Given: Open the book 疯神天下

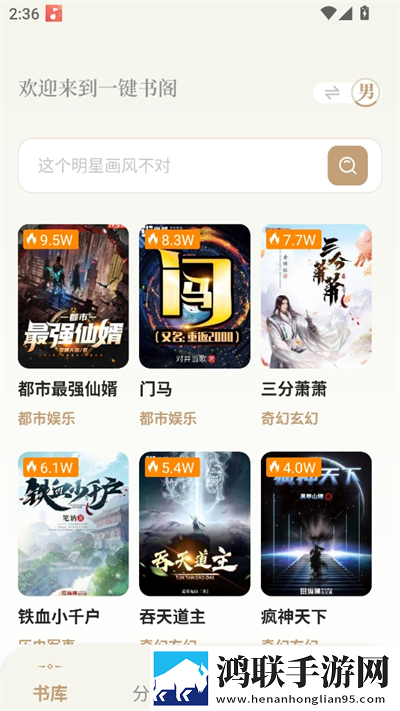Looking at the screenshot, I should [x=316, y=524].
